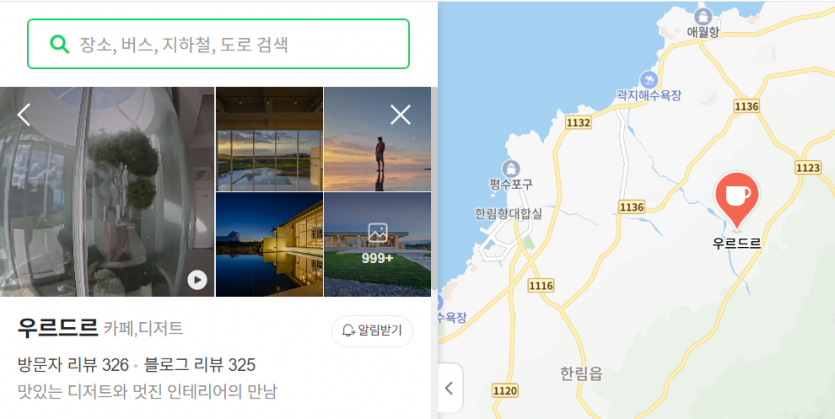Tap the 애월항 port marker
Image resolution: width=835 pixels, height=419 pixels.
(703, 16)
